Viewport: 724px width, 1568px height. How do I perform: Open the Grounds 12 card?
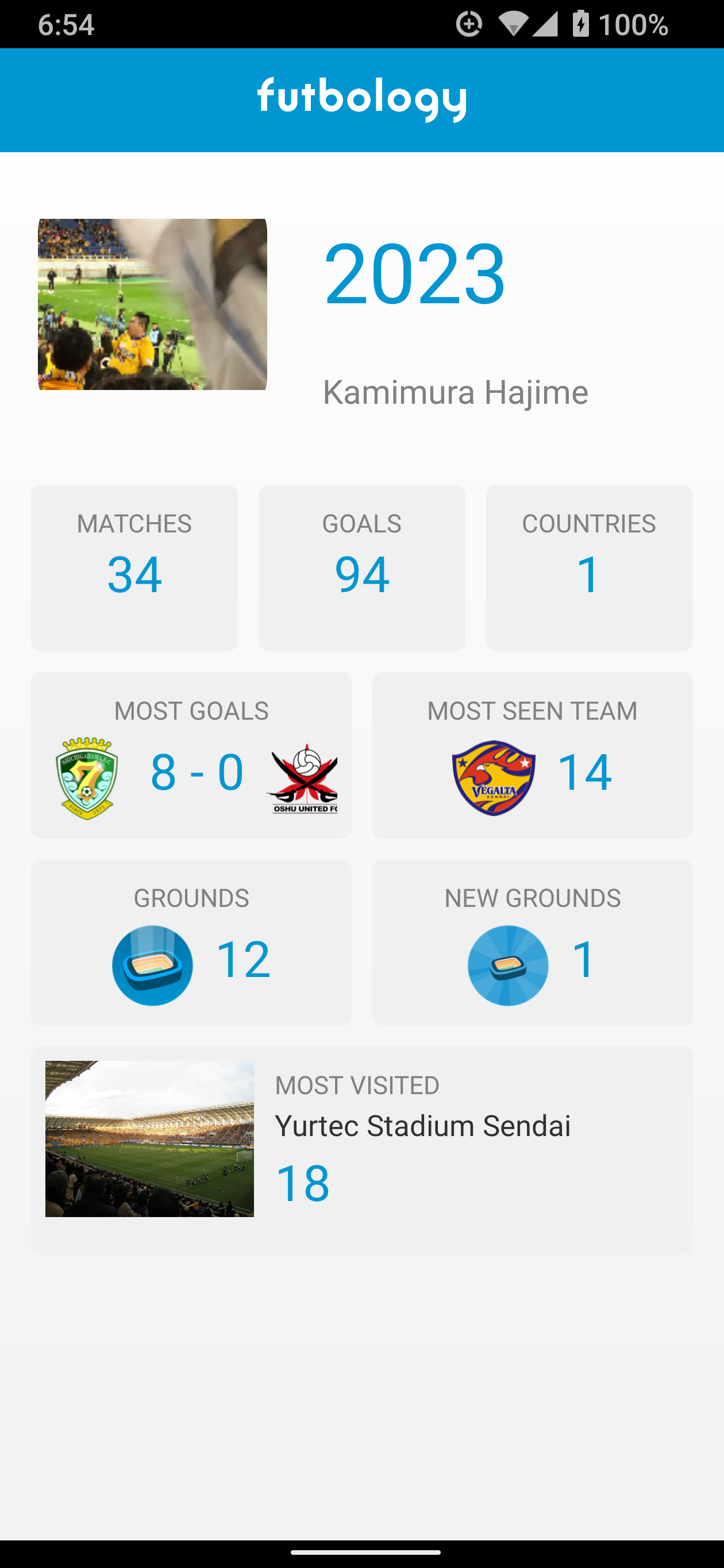[191, 941]
